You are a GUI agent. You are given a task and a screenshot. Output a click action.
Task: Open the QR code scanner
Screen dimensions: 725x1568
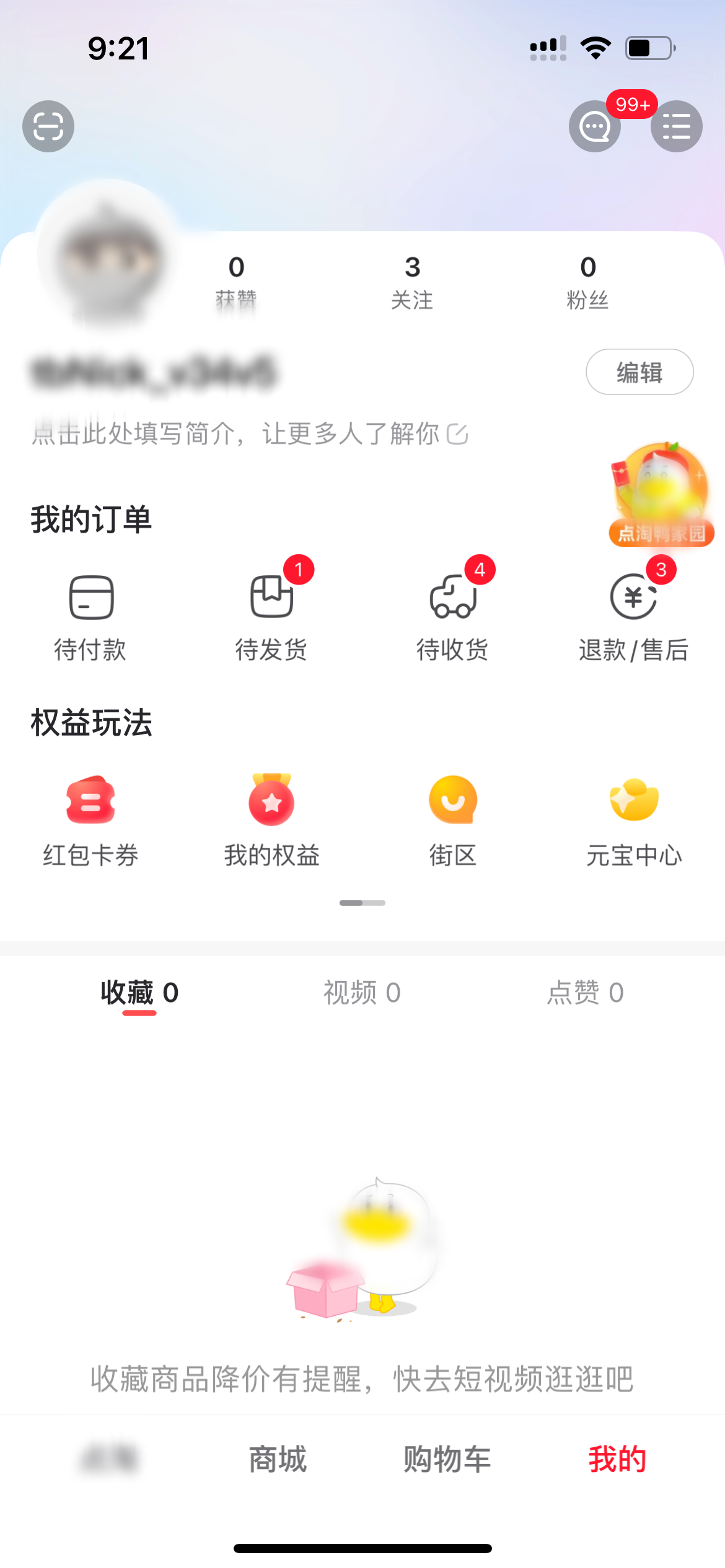48,126
